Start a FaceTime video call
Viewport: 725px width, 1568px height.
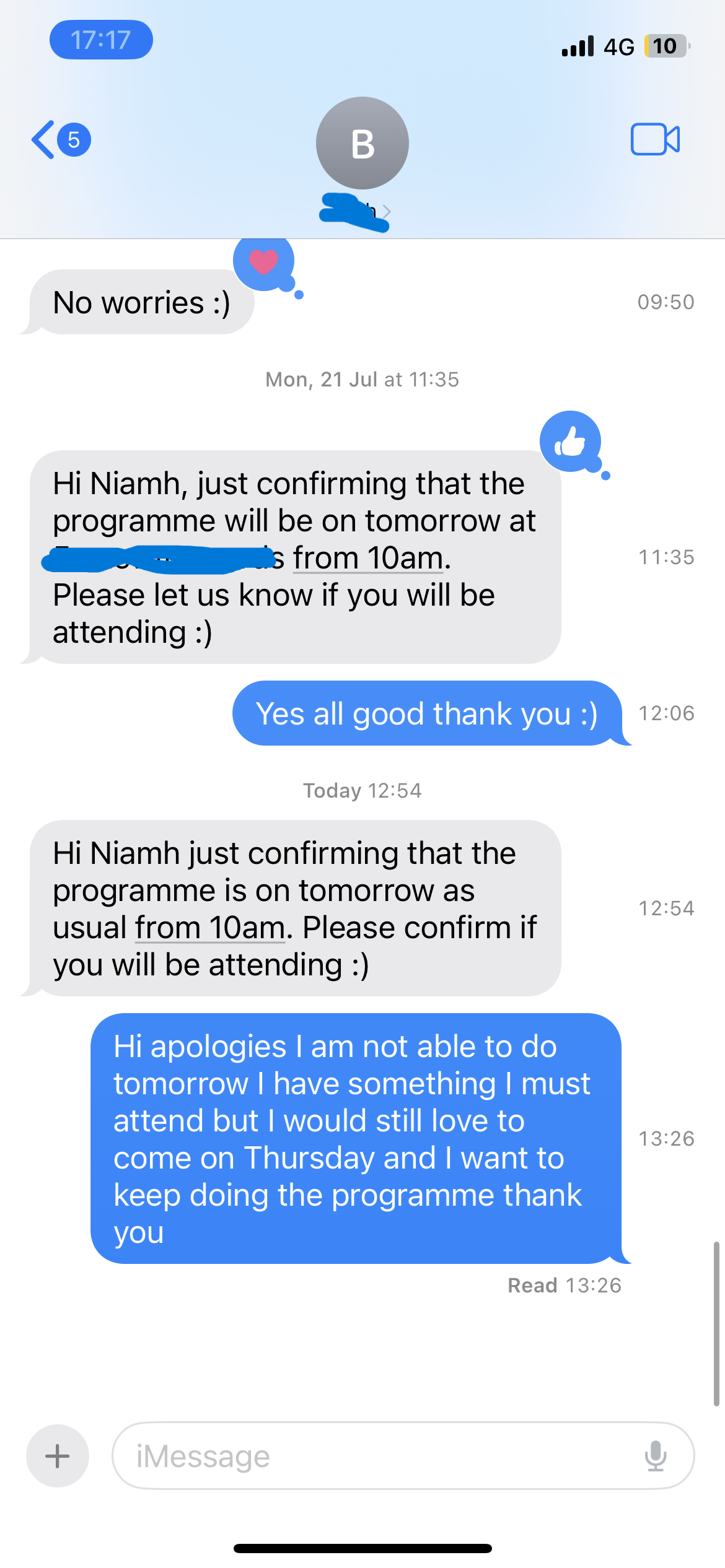[655, 139]
